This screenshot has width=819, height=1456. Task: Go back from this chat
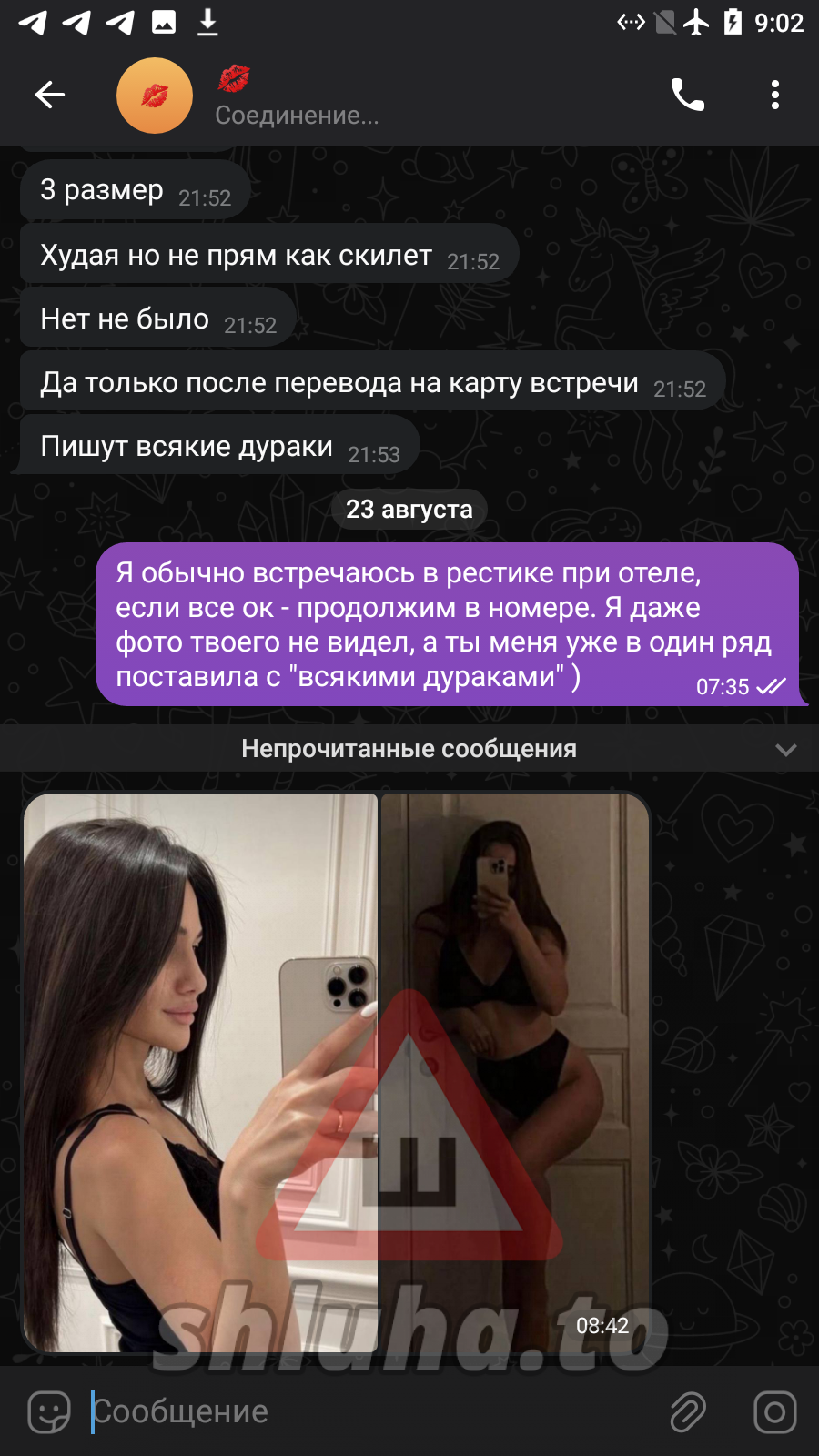click(50, 95)
